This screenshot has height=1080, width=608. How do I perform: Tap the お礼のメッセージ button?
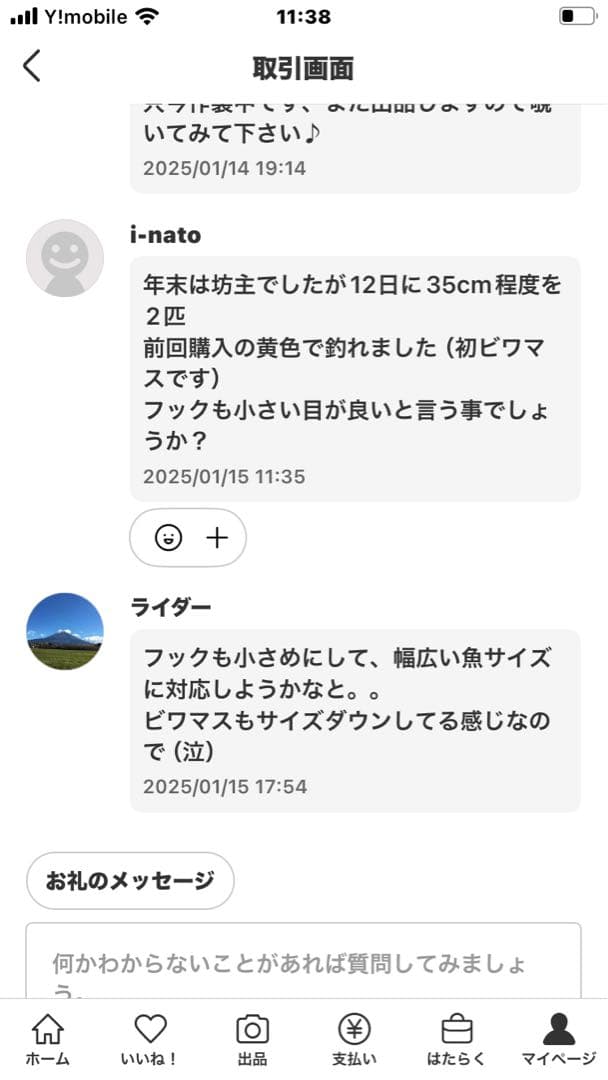130,881
